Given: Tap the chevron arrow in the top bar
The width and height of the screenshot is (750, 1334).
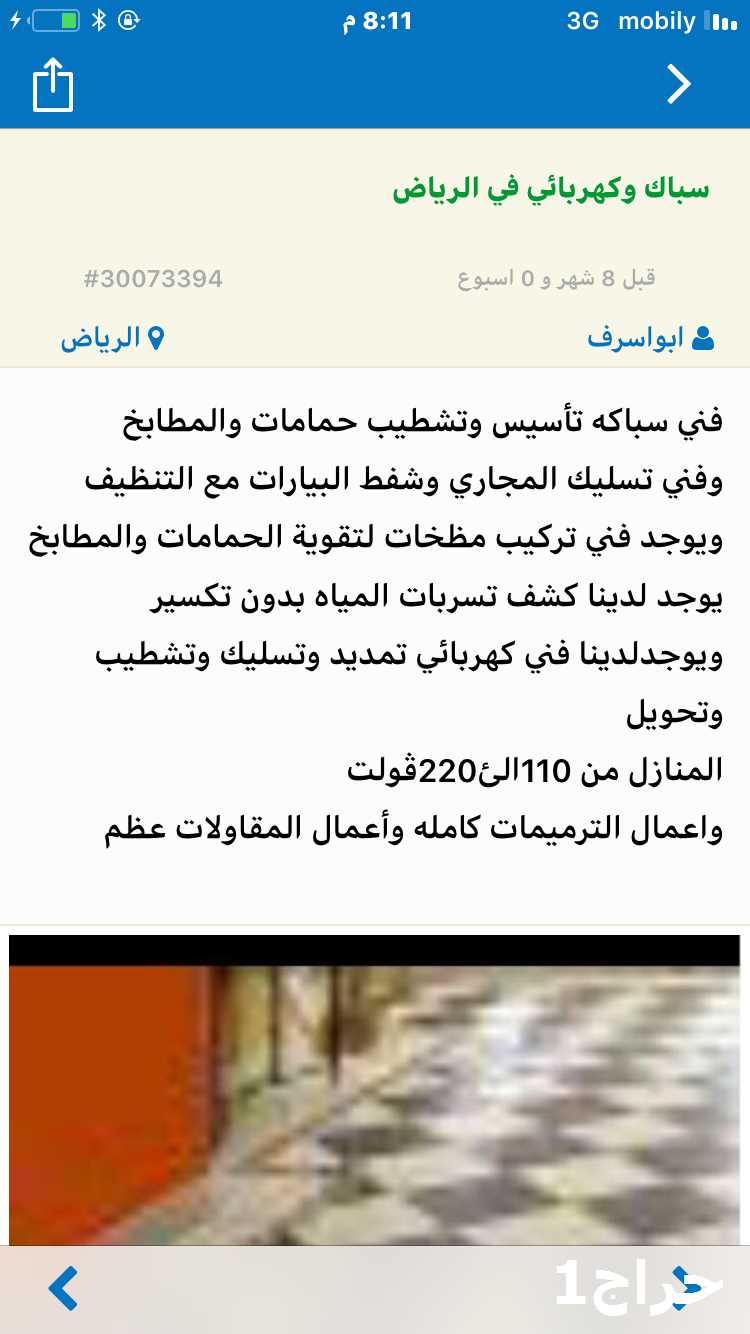Looking at the screenshot, I should tap(679, 85).
